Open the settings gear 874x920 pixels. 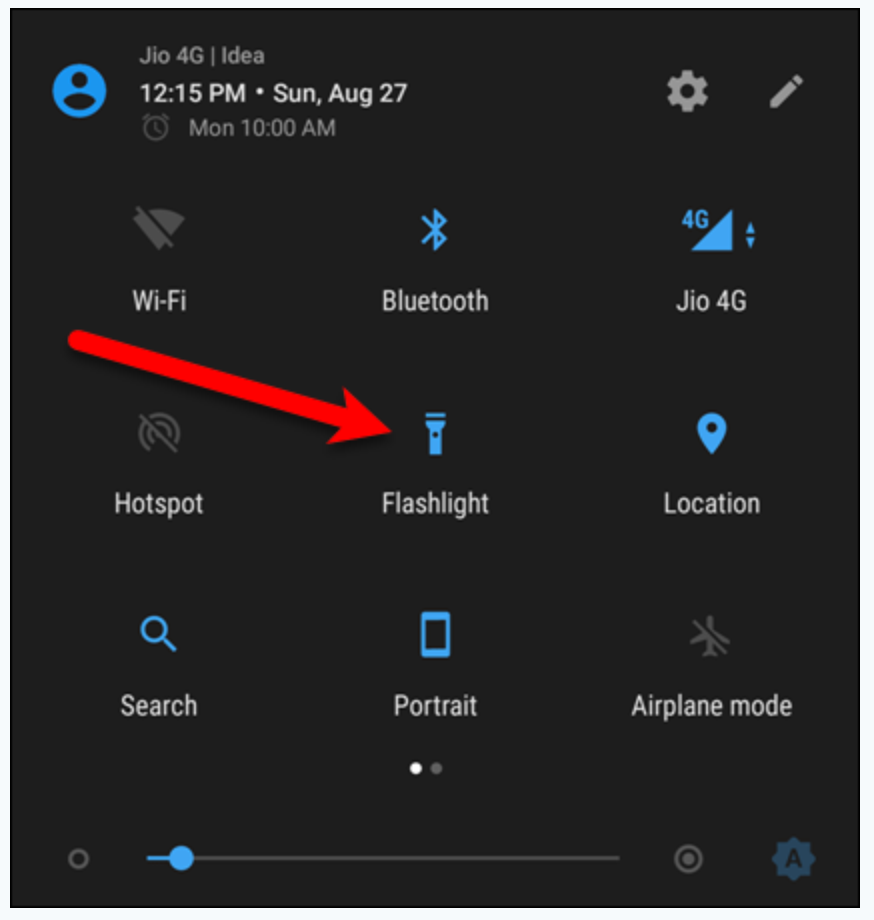(x=687, y=92)
